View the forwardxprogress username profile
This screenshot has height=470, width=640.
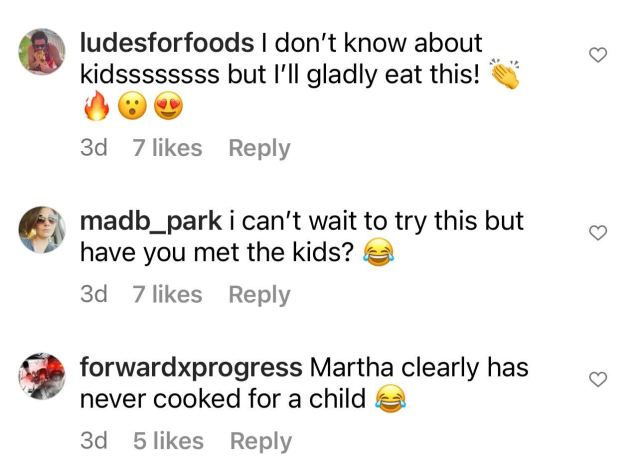190,368
